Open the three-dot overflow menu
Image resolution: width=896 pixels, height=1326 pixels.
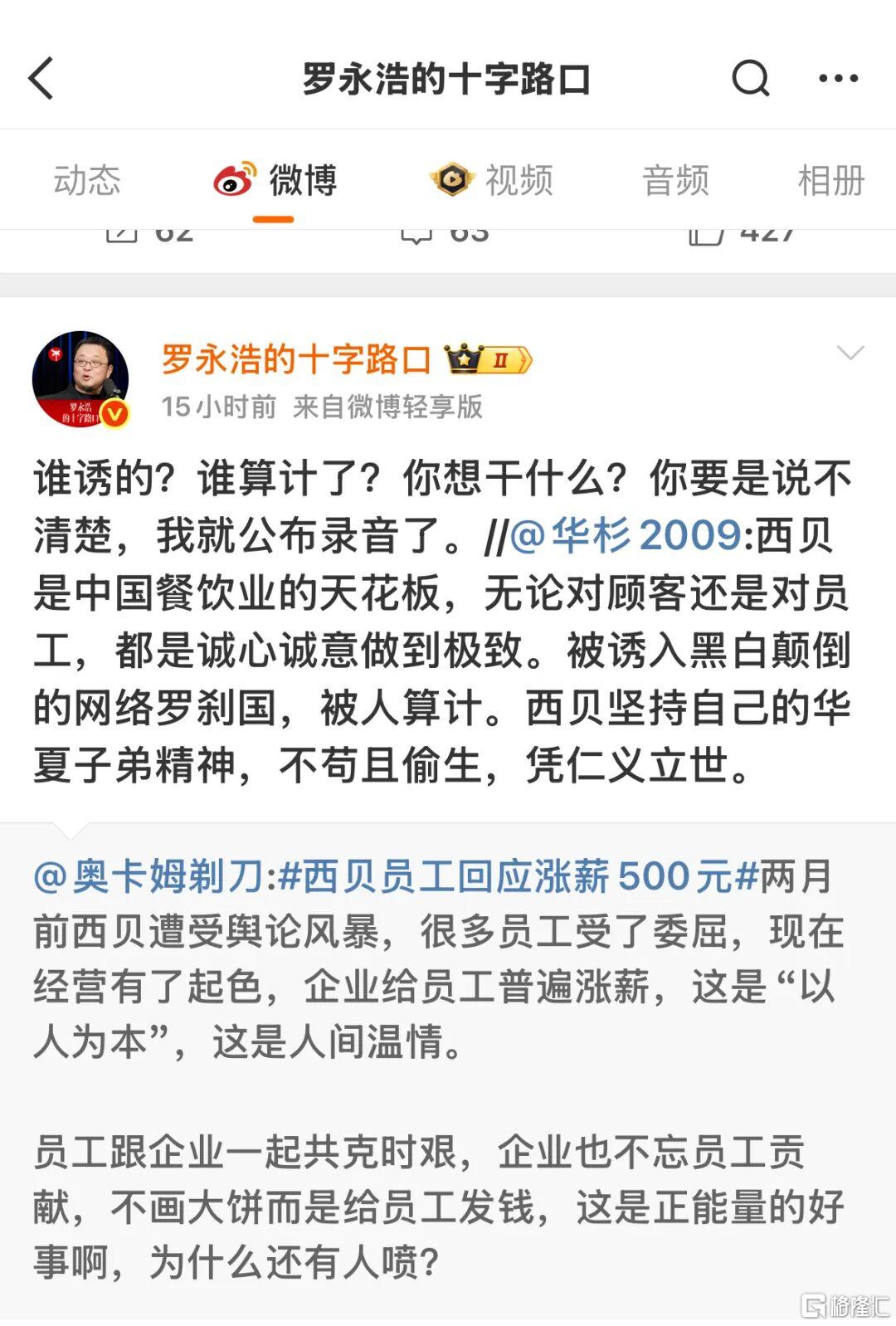(x=838, y=79)
